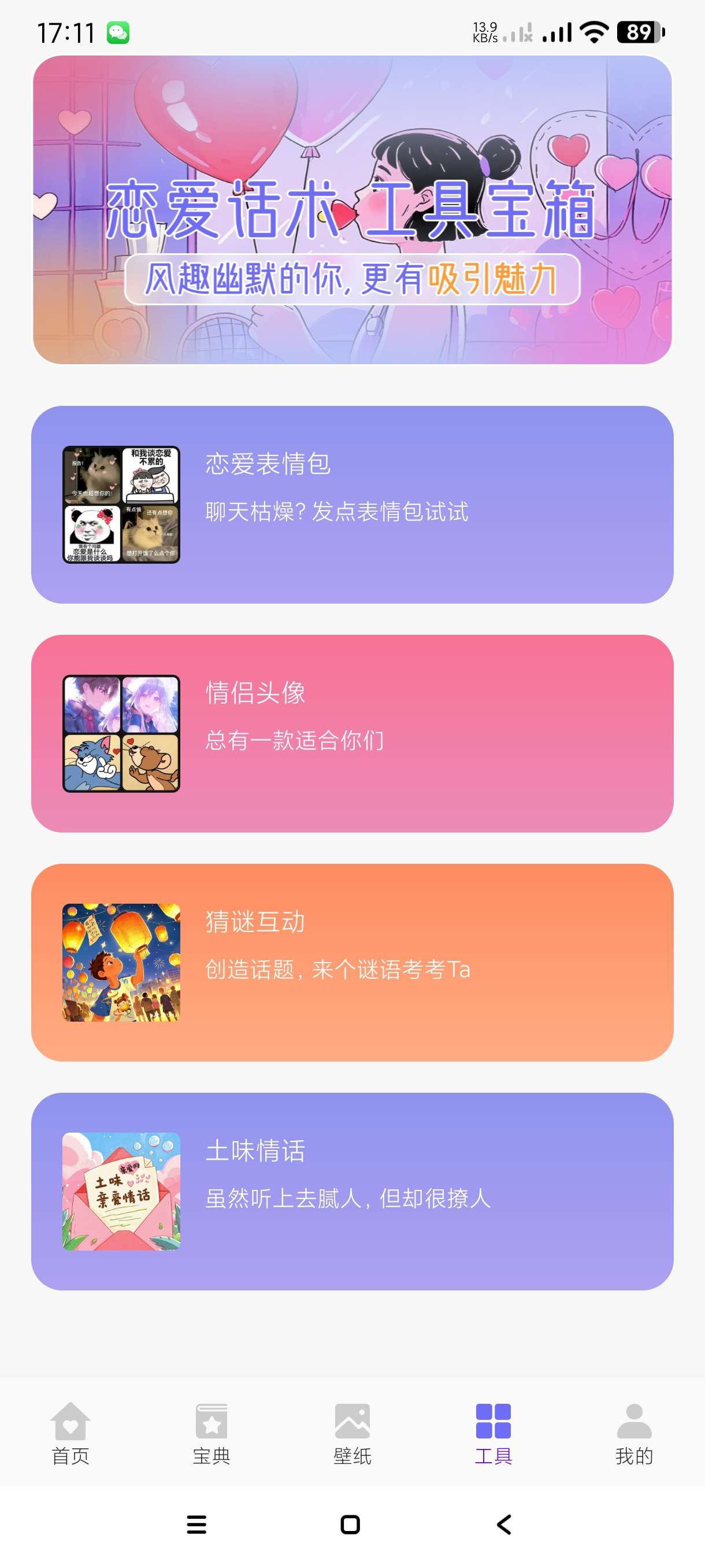The height and width of the screenshot is (1568, 705).
Task: Open the 土味情话 card
Action: (x=352, y=1191)
